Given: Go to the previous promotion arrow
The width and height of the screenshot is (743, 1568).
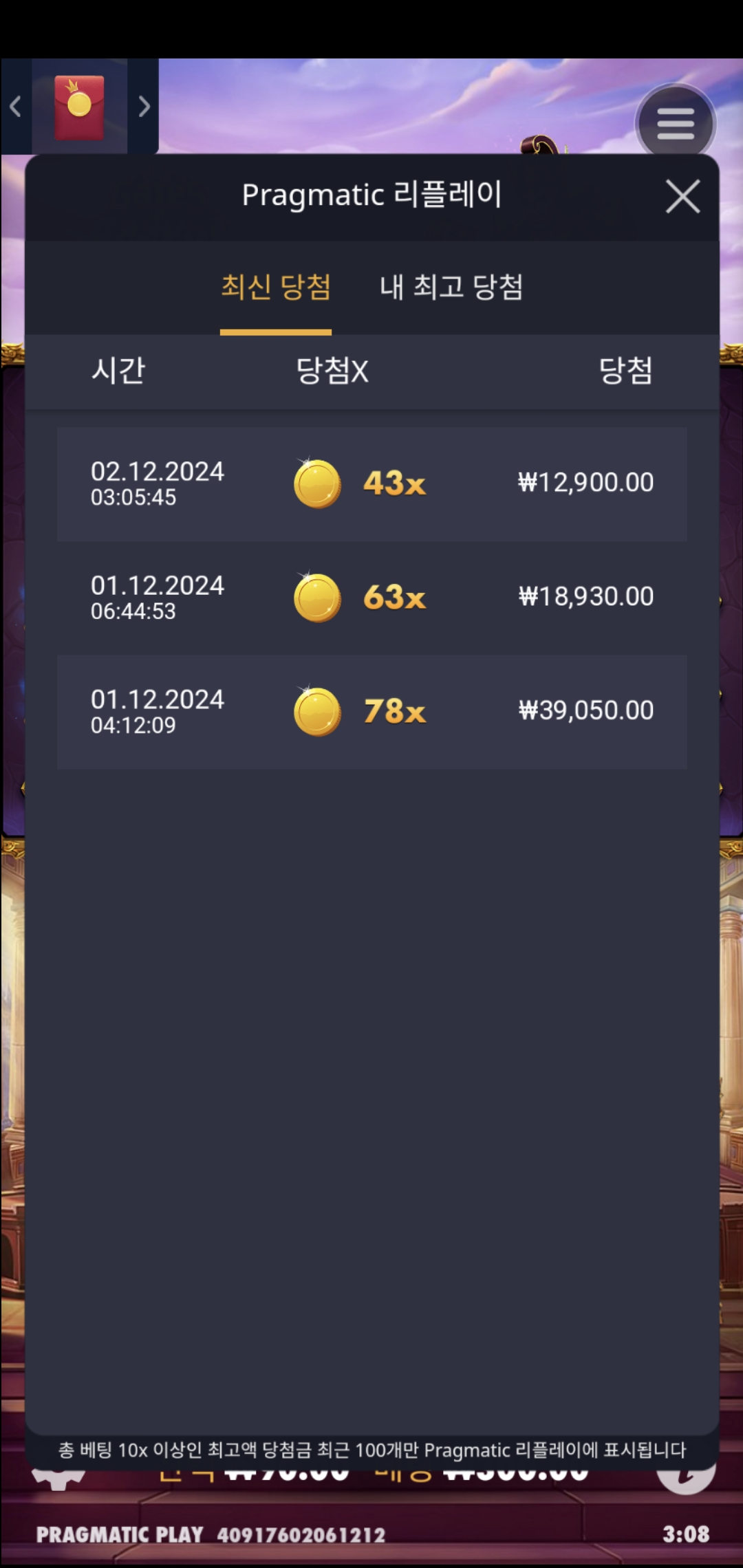Looking at the screenshot, I should tap(15, 107).
